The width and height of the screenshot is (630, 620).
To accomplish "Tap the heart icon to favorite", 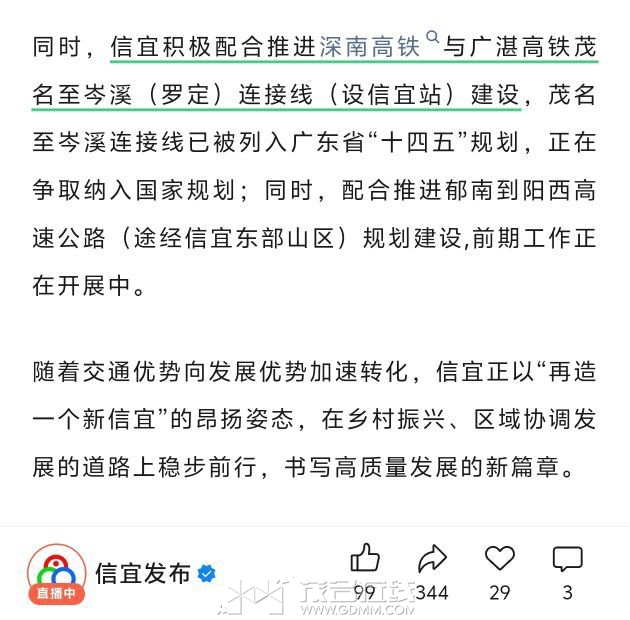I will pyautogui.click(x=499, y=558).
